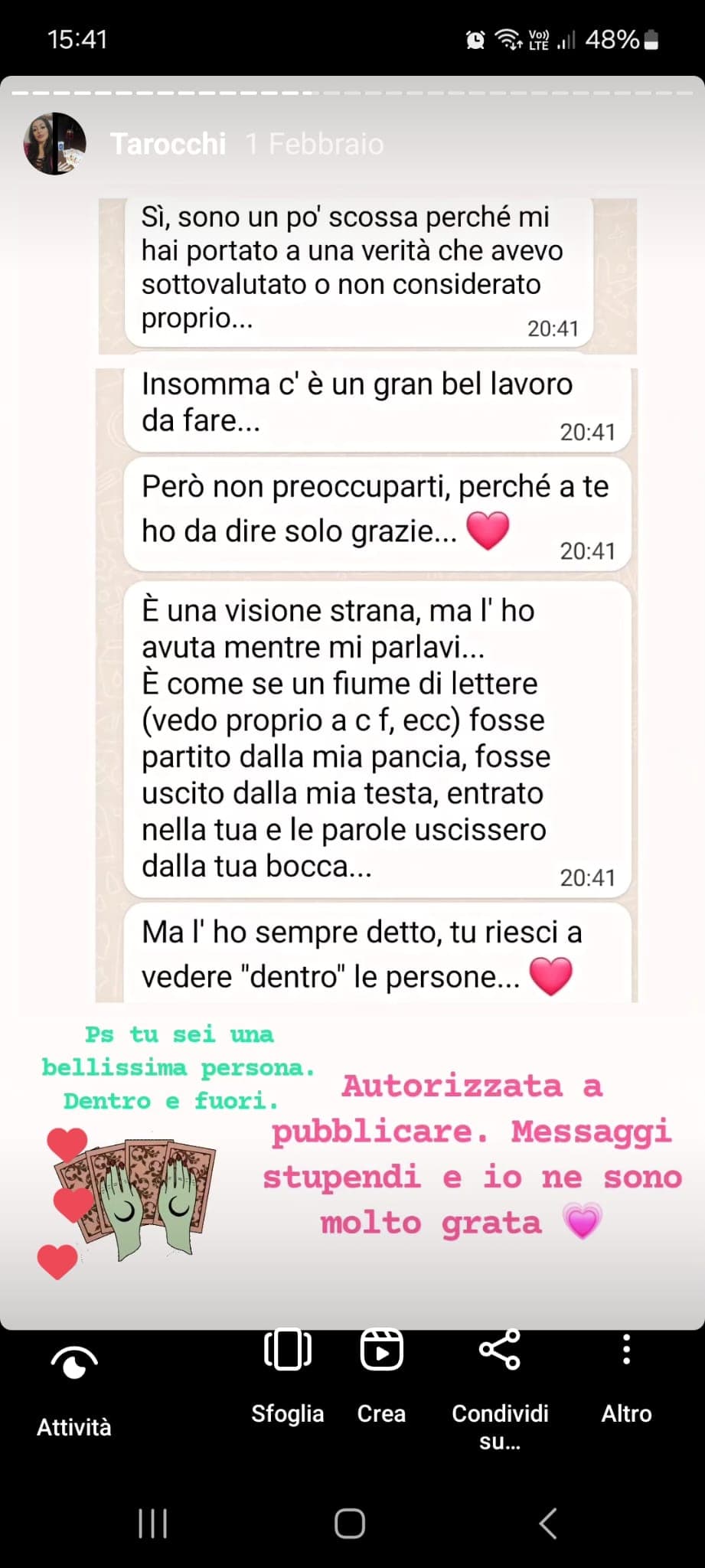Open more options with the Altro icon
705x1568 pixels.
pyautogui.click(x=626, y=1351)
